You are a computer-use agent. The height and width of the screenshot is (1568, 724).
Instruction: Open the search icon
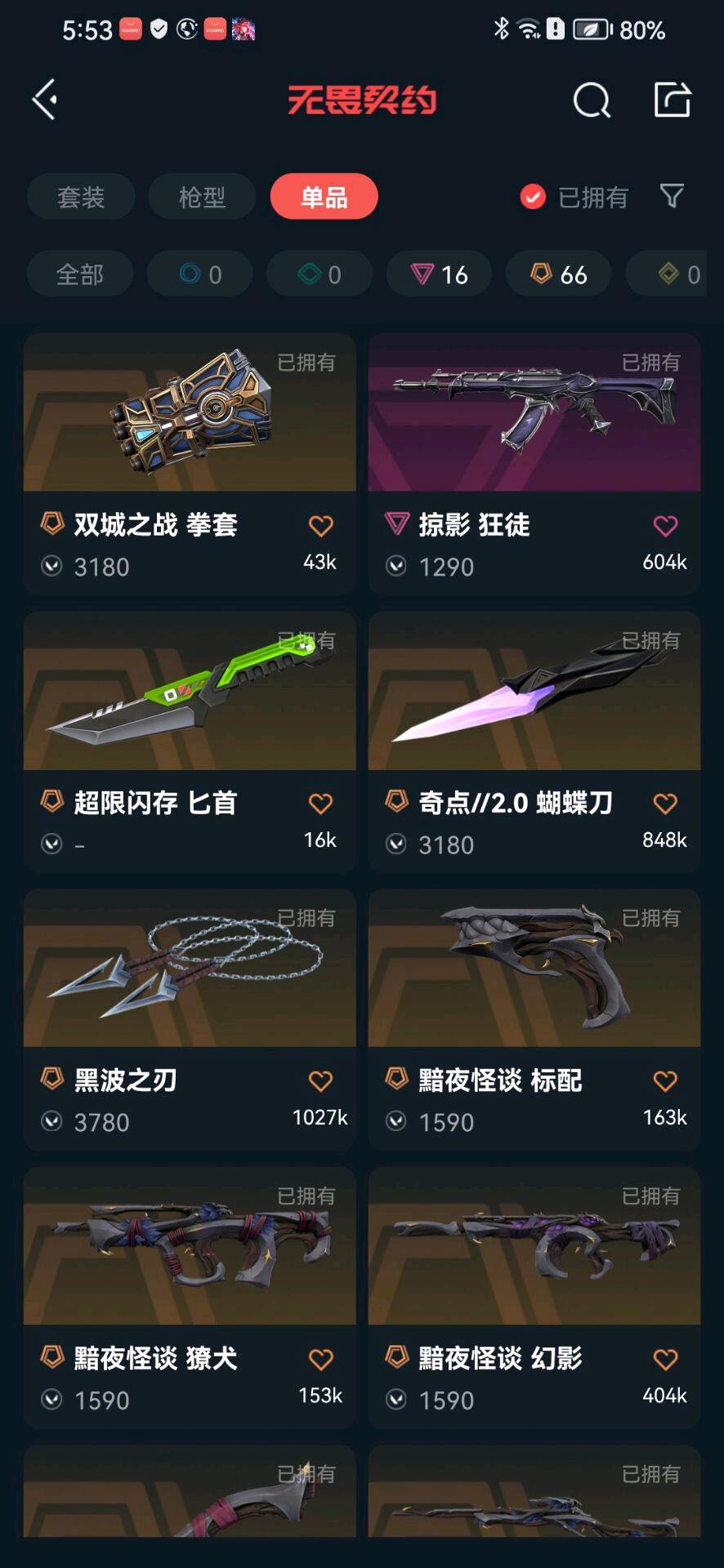point(592,100)
